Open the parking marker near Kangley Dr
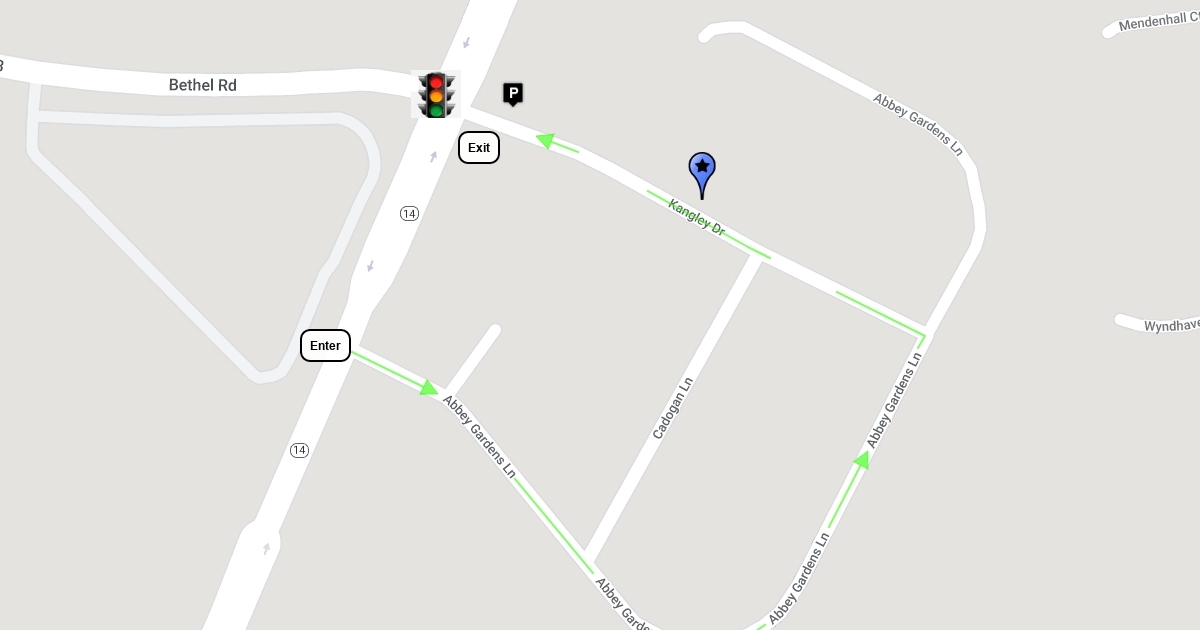Viewport: 1200px width, 630px height. coord(512,94)
